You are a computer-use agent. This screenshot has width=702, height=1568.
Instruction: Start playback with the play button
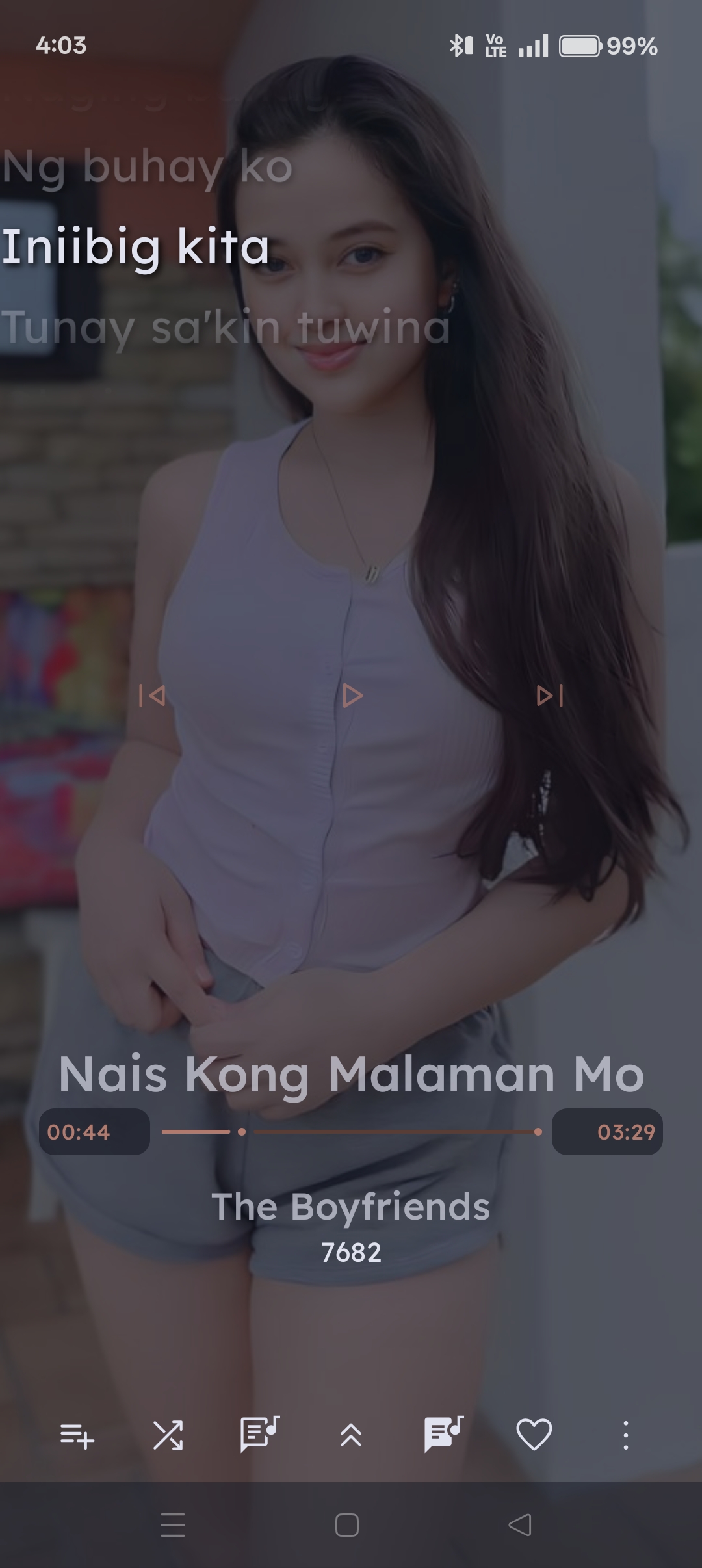[x=352, y=696]
